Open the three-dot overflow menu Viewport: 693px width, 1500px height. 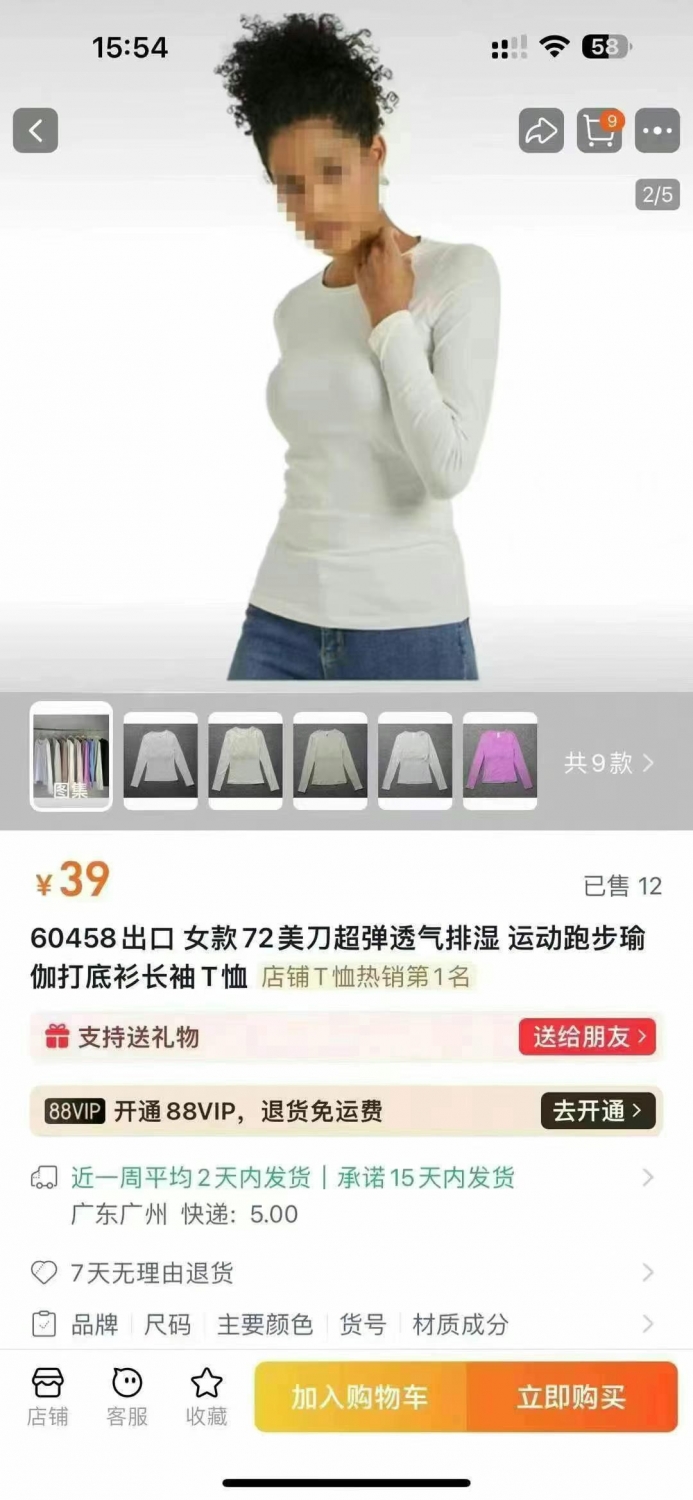[x=657, y=131]
